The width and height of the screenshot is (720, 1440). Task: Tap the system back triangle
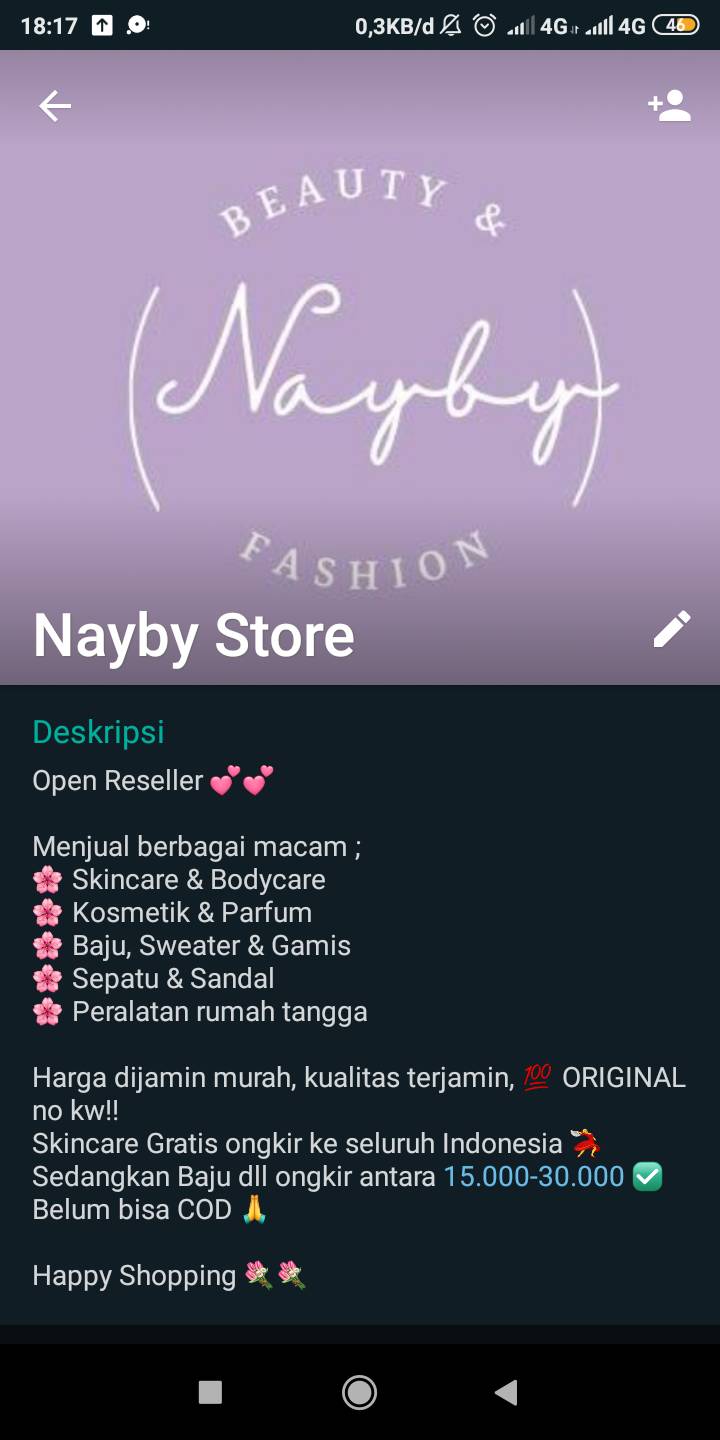pos(507,1392)
